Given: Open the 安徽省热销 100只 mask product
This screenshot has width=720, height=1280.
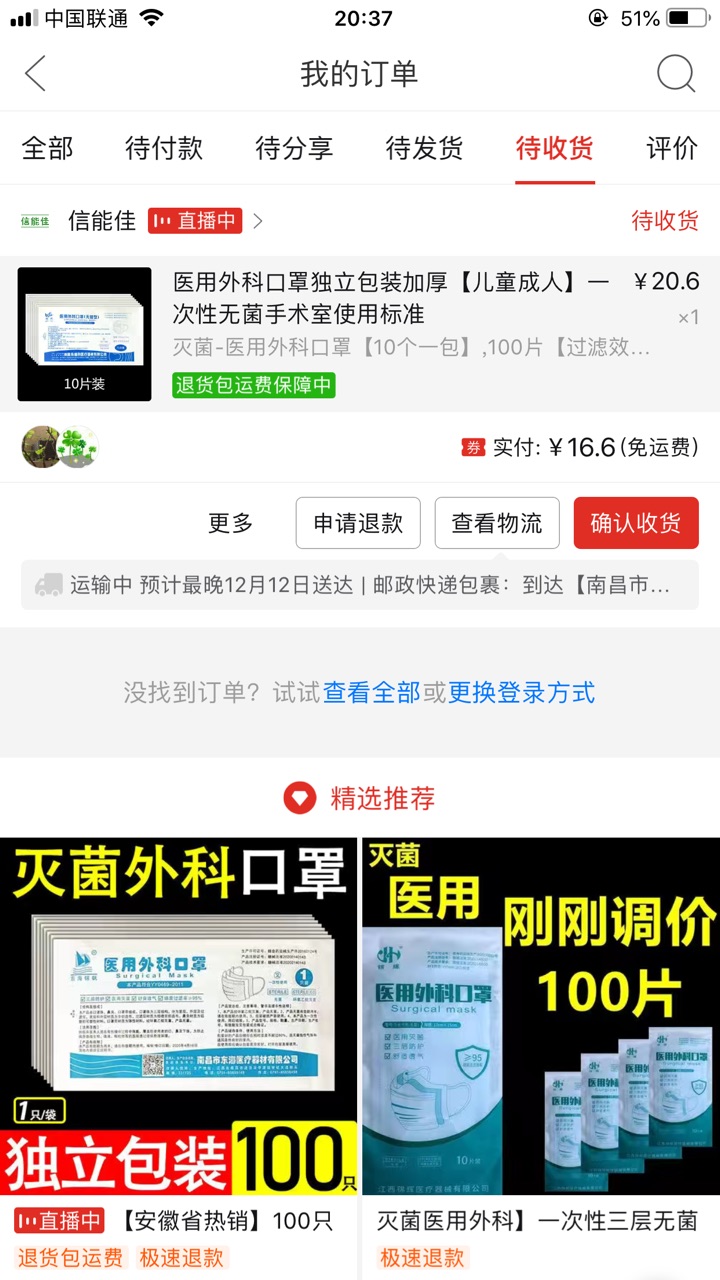Looking at the screenshot, I should coord(178,1030).
